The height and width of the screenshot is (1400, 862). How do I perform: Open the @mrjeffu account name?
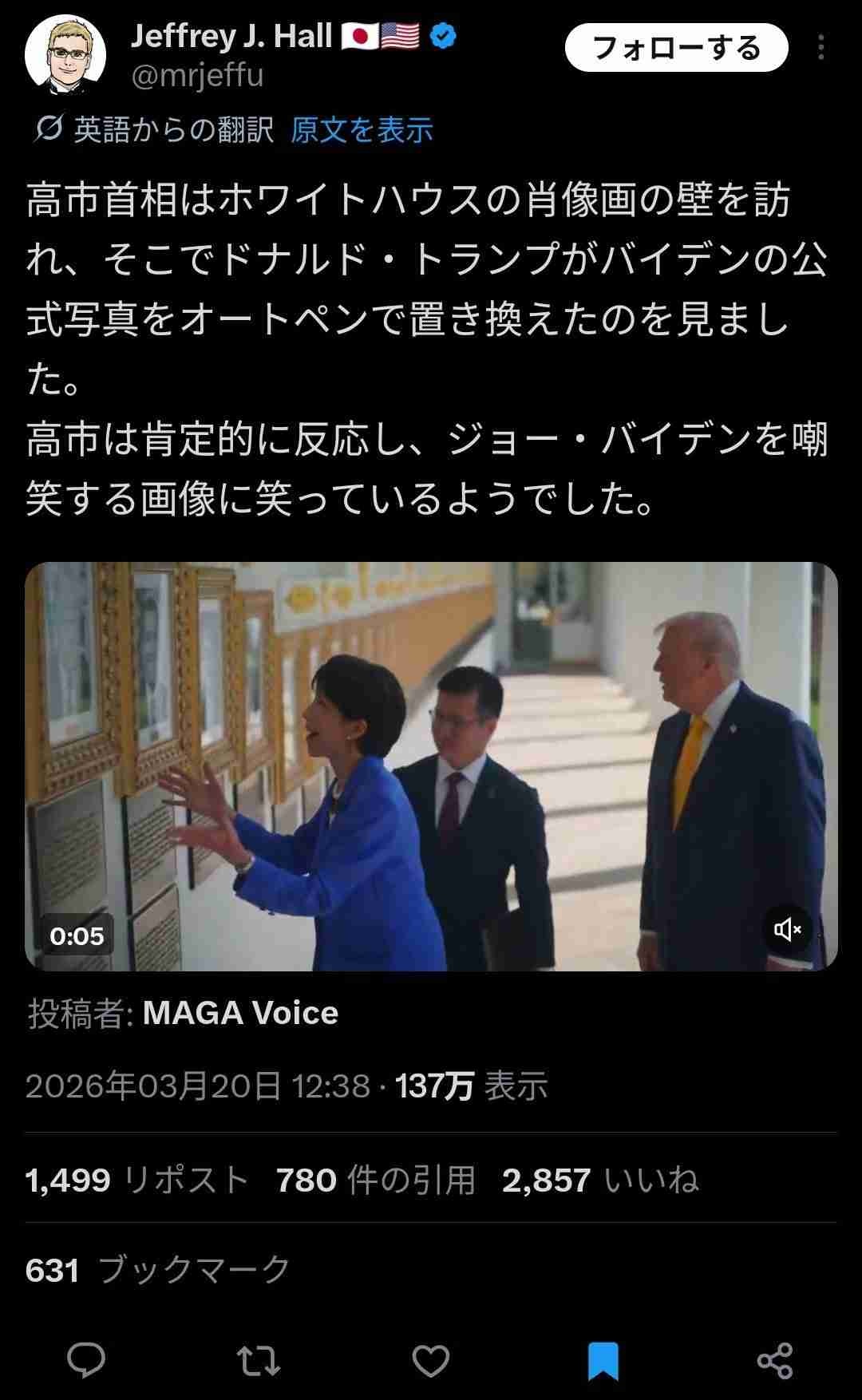pyautogui.click(x=196, y=76)
